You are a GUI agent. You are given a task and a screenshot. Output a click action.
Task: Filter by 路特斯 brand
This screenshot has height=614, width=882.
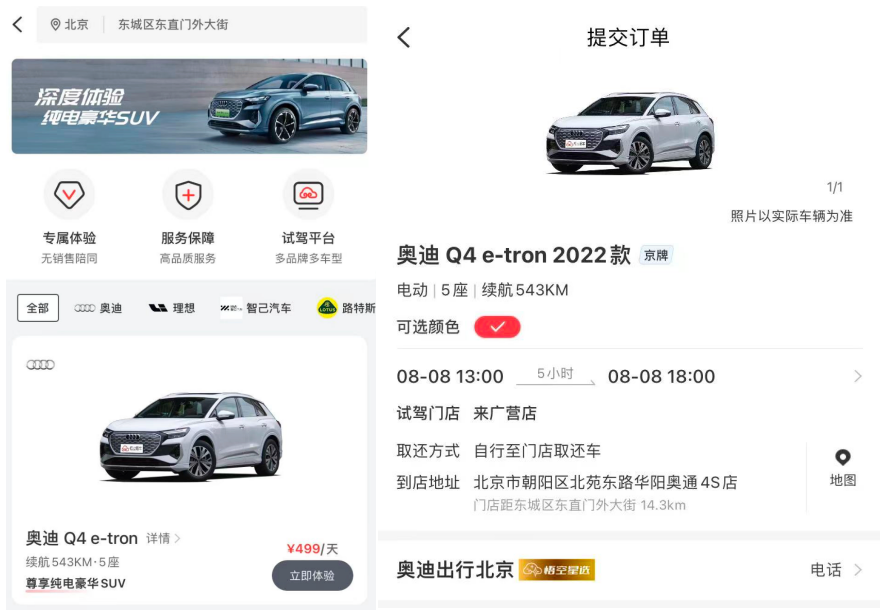click(346, 308)
